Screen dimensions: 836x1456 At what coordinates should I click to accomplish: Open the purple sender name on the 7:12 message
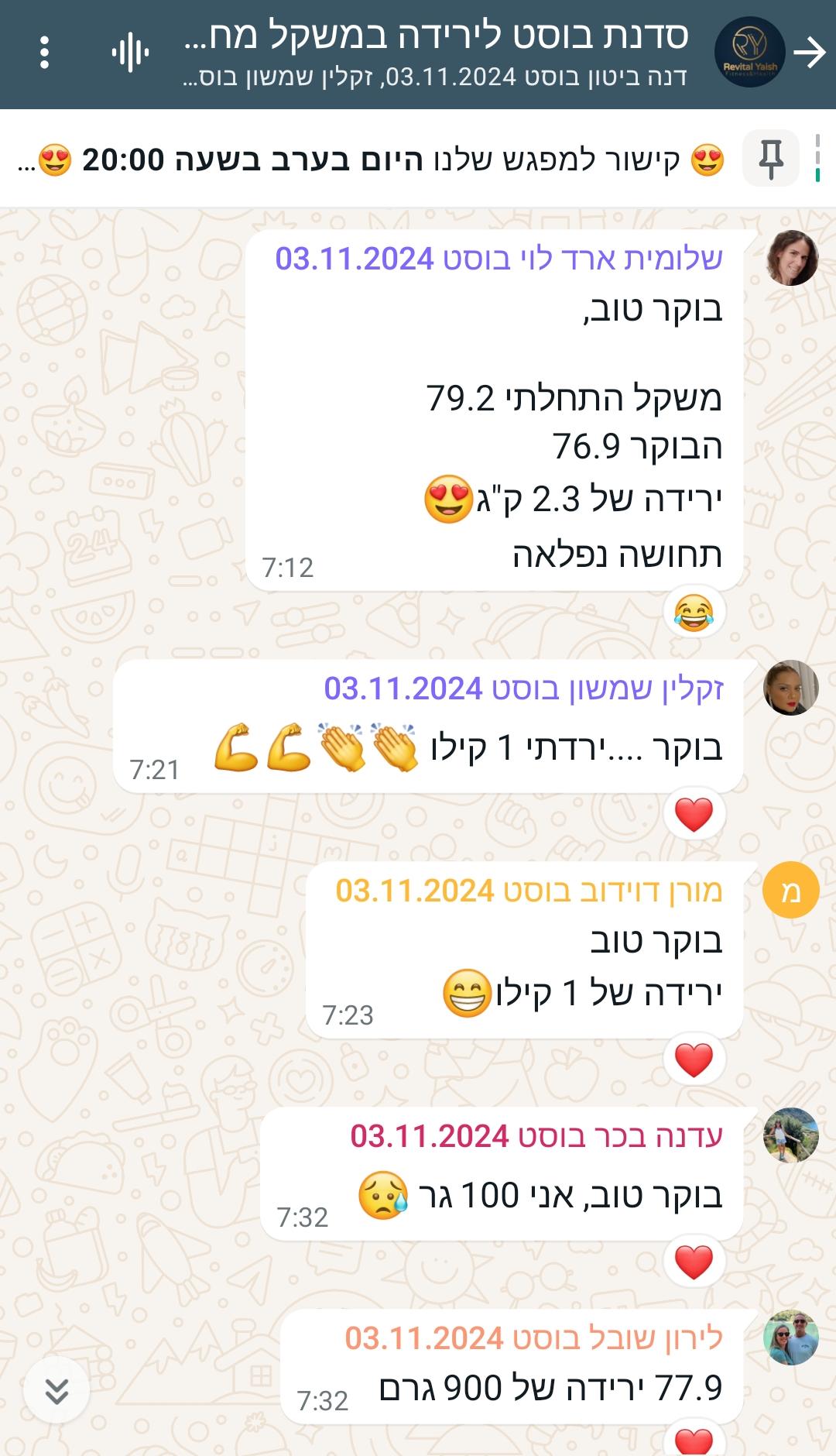(x=499, y=259)
